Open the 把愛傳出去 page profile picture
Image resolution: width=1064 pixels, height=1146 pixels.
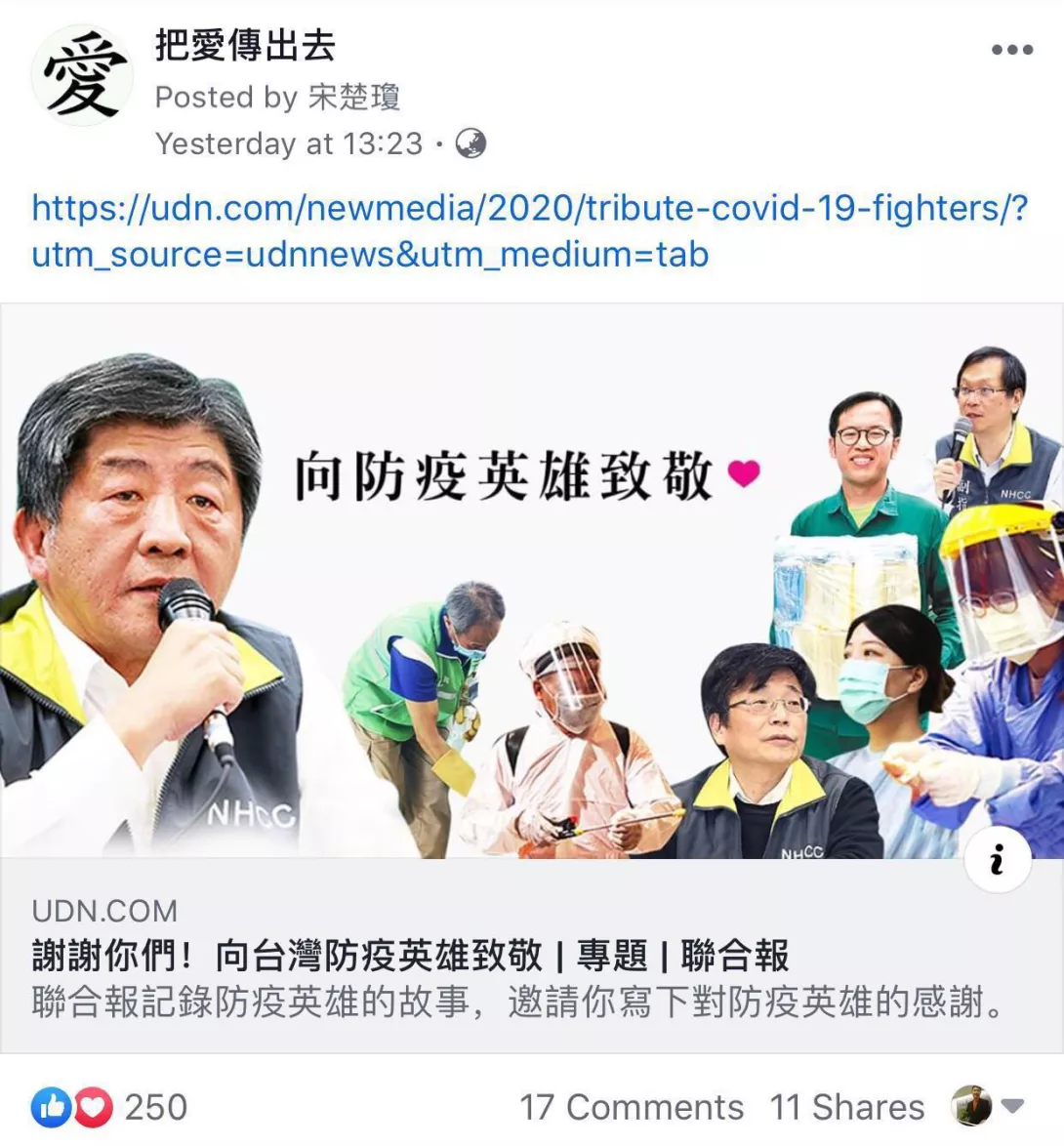point(81,76)
